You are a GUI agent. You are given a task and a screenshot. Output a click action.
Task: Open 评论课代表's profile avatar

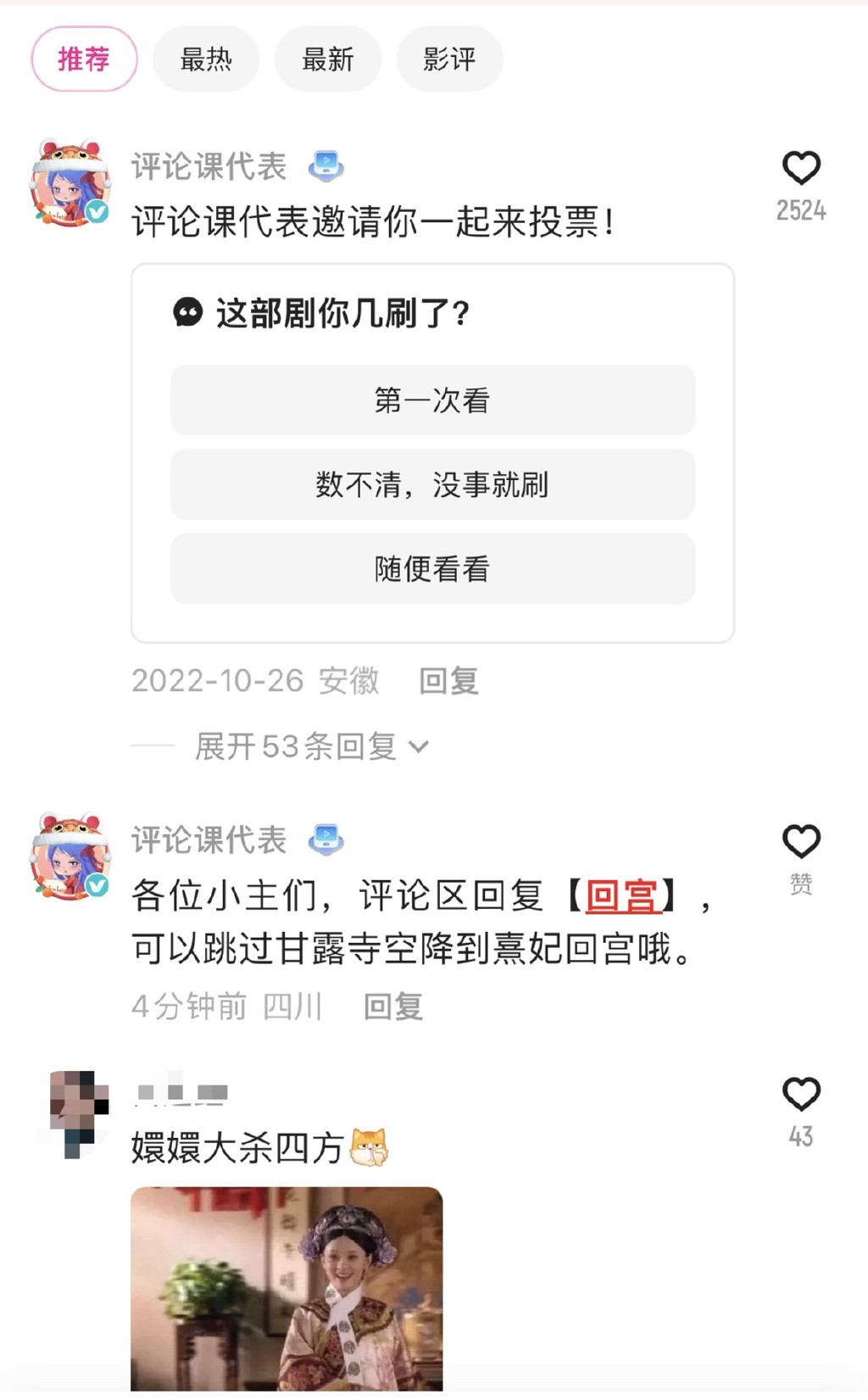click(x=72, y=174)
